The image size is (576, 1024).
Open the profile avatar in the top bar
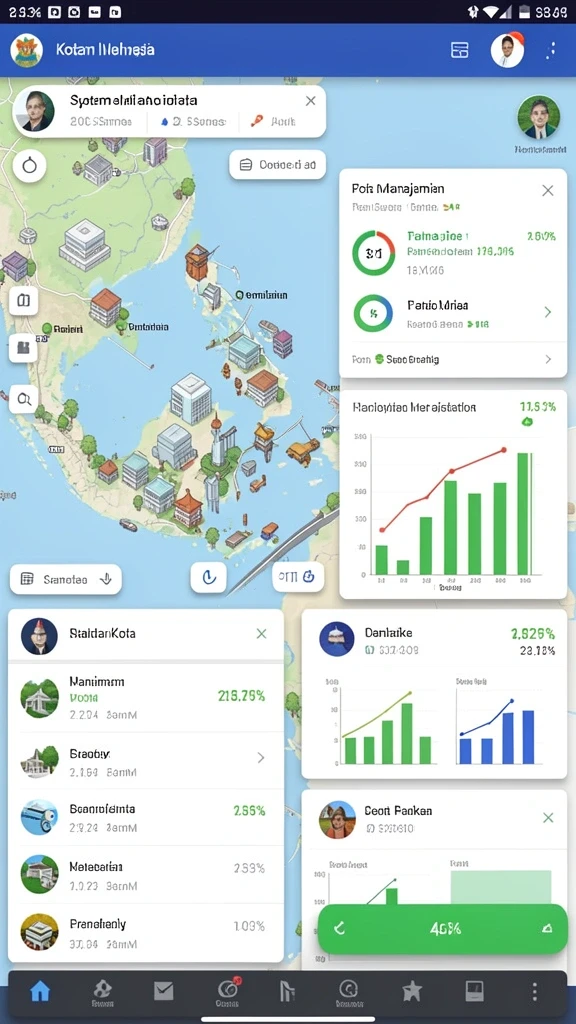[507, 50]
